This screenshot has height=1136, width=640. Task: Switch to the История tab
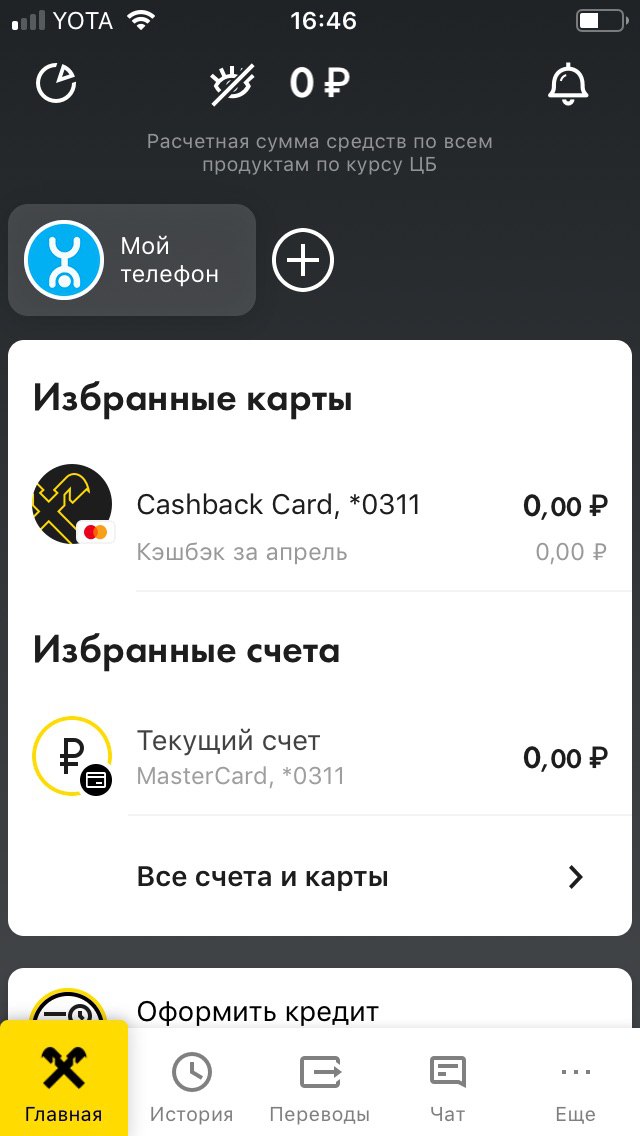(191, 1086)
